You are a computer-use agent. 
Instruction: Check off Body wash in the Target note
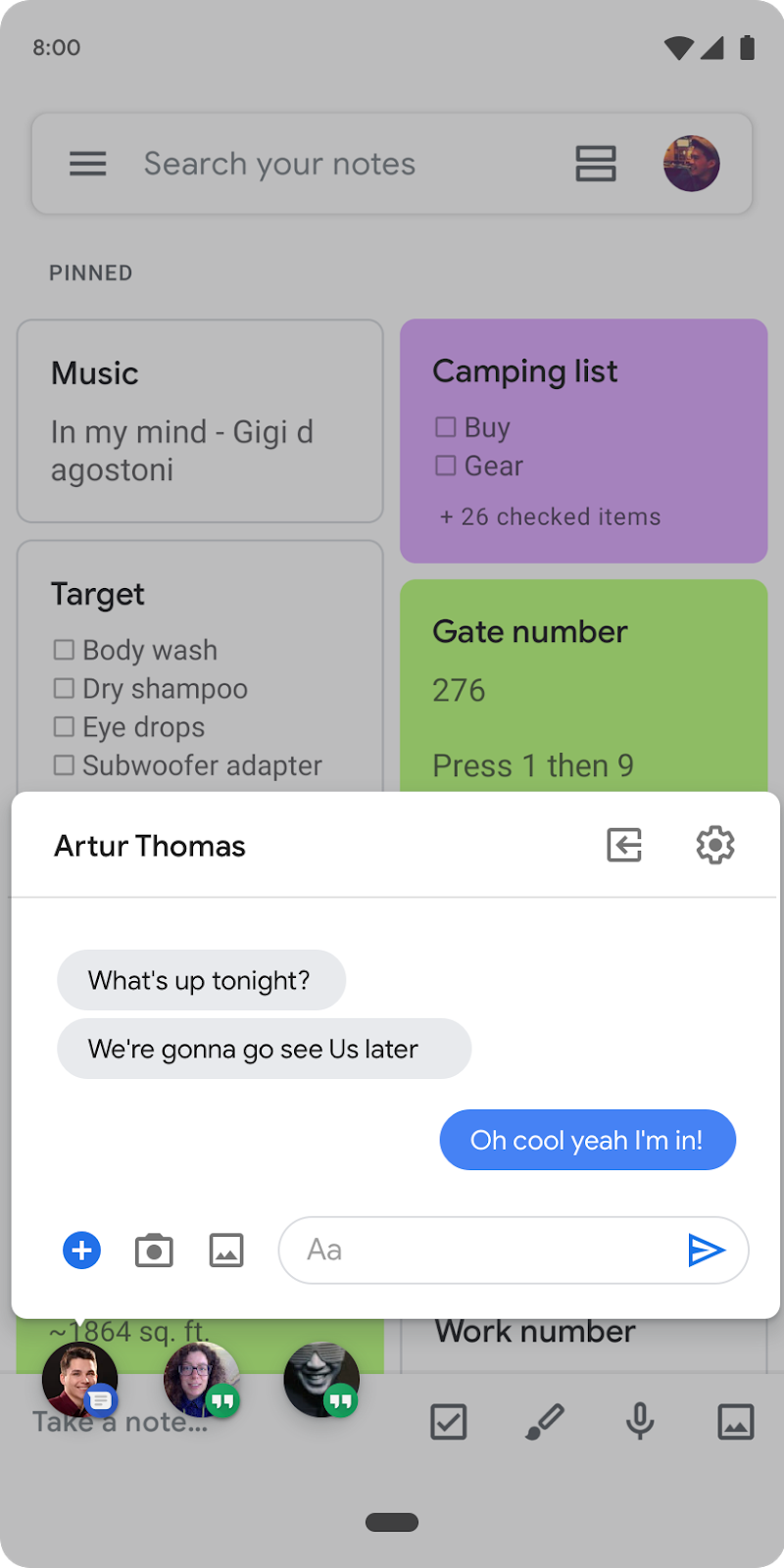coord(63,649)
